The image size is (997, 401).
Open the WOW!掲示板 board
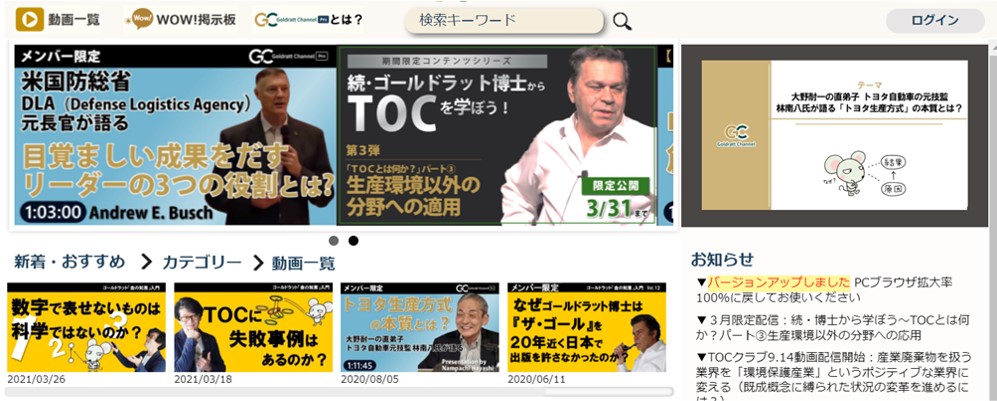point(182,19)
